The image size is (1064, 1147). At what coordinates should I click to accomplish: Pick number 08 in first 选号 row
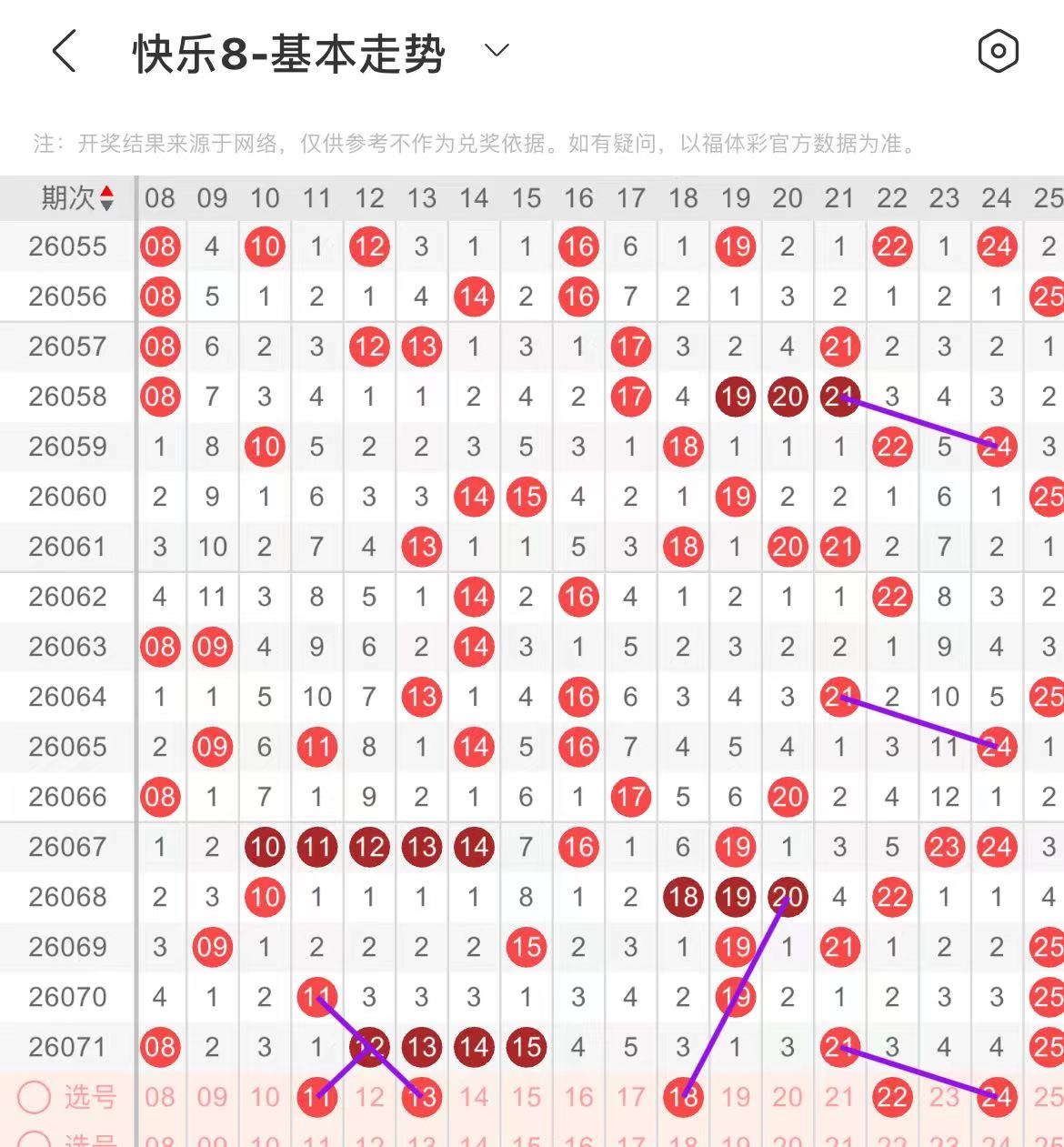pos(160,1097)
